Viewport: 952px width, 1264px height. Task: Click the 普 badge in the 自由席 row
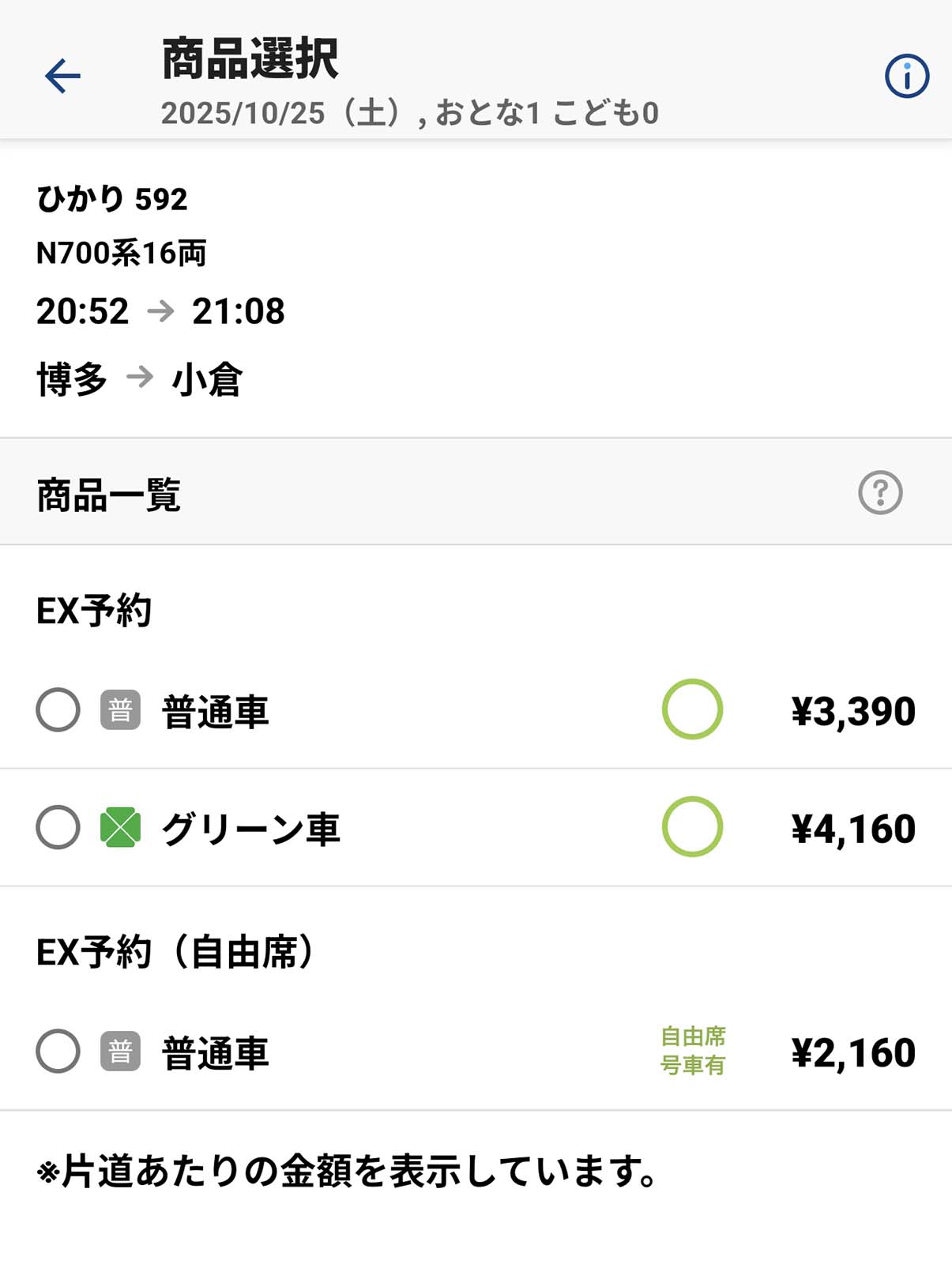[119, 1052]
